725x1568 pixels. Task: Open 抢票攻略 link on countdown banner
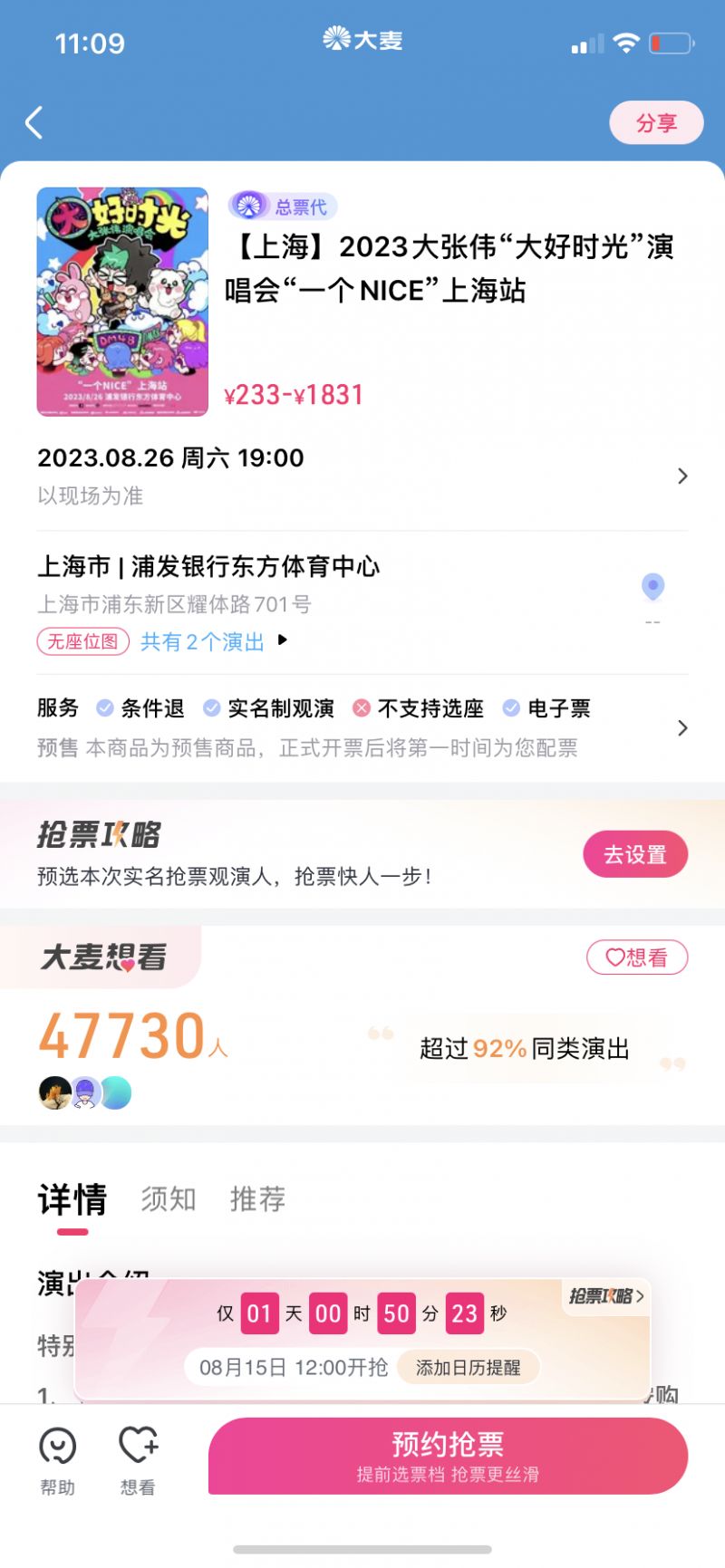pyautogui.click(x=605, y=1296)
